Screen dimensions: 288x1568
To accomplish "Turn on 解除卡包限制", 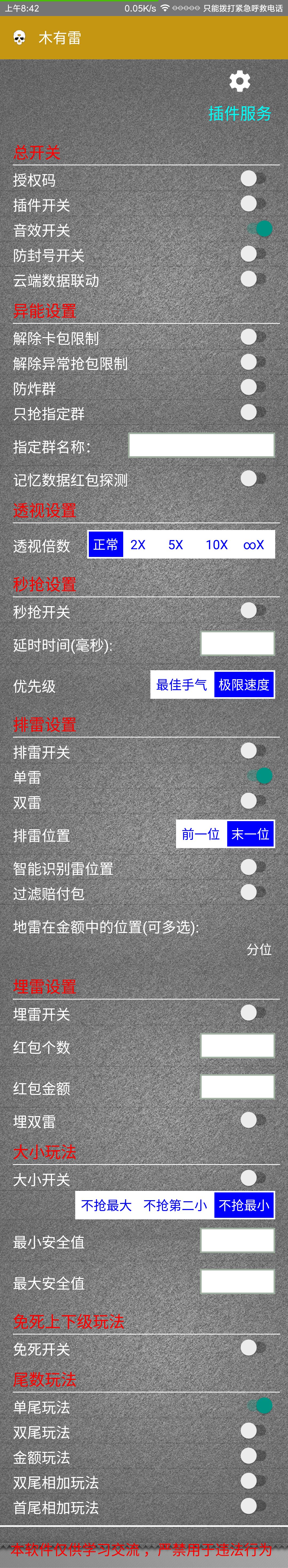I will [x=253, y=337].
